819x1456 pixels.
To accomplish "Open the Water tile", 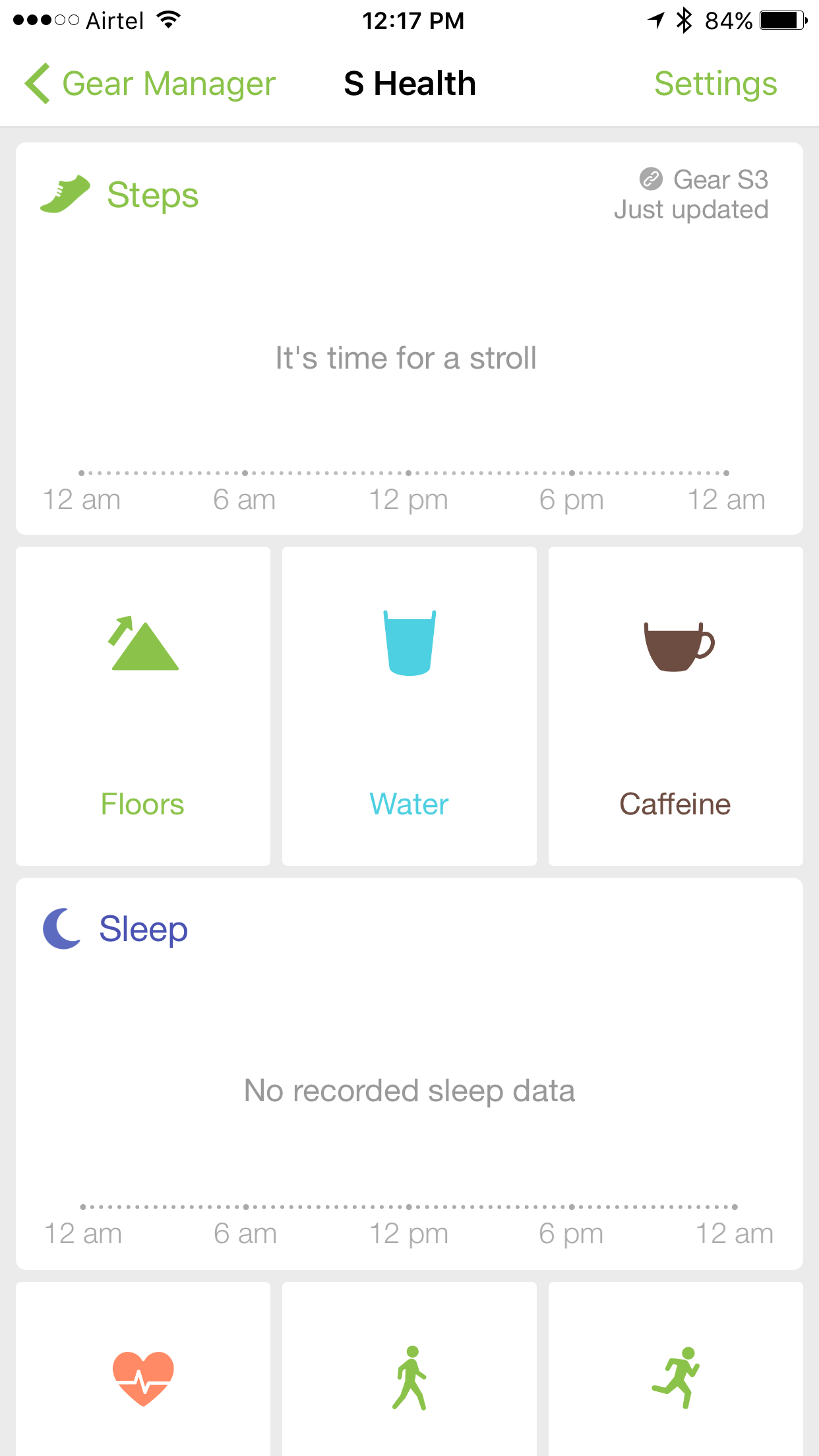I will [x=409, y=706].
